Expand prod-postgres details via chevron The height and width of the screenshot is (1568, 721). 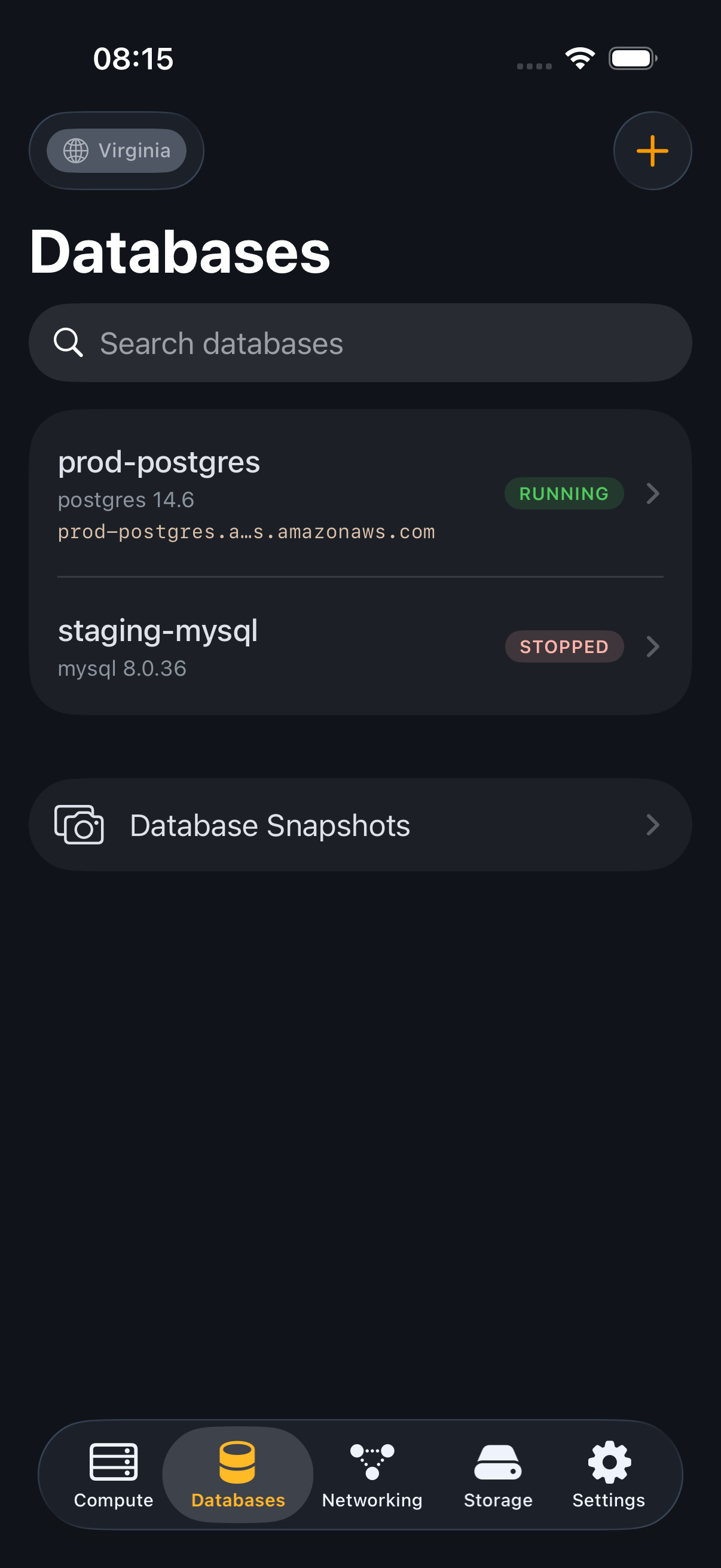pyautogui.click(x=653, y=493)
